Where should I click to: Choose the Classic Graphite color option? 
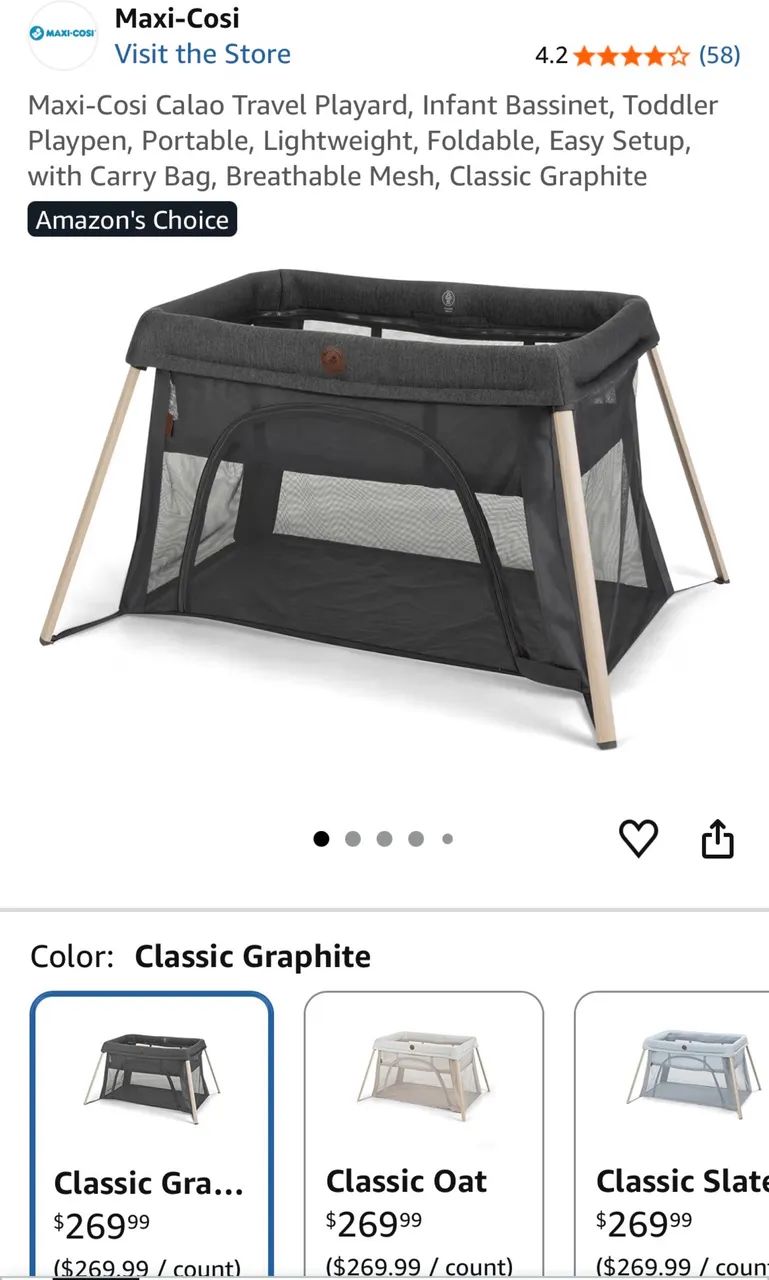tap(152, 1134)
